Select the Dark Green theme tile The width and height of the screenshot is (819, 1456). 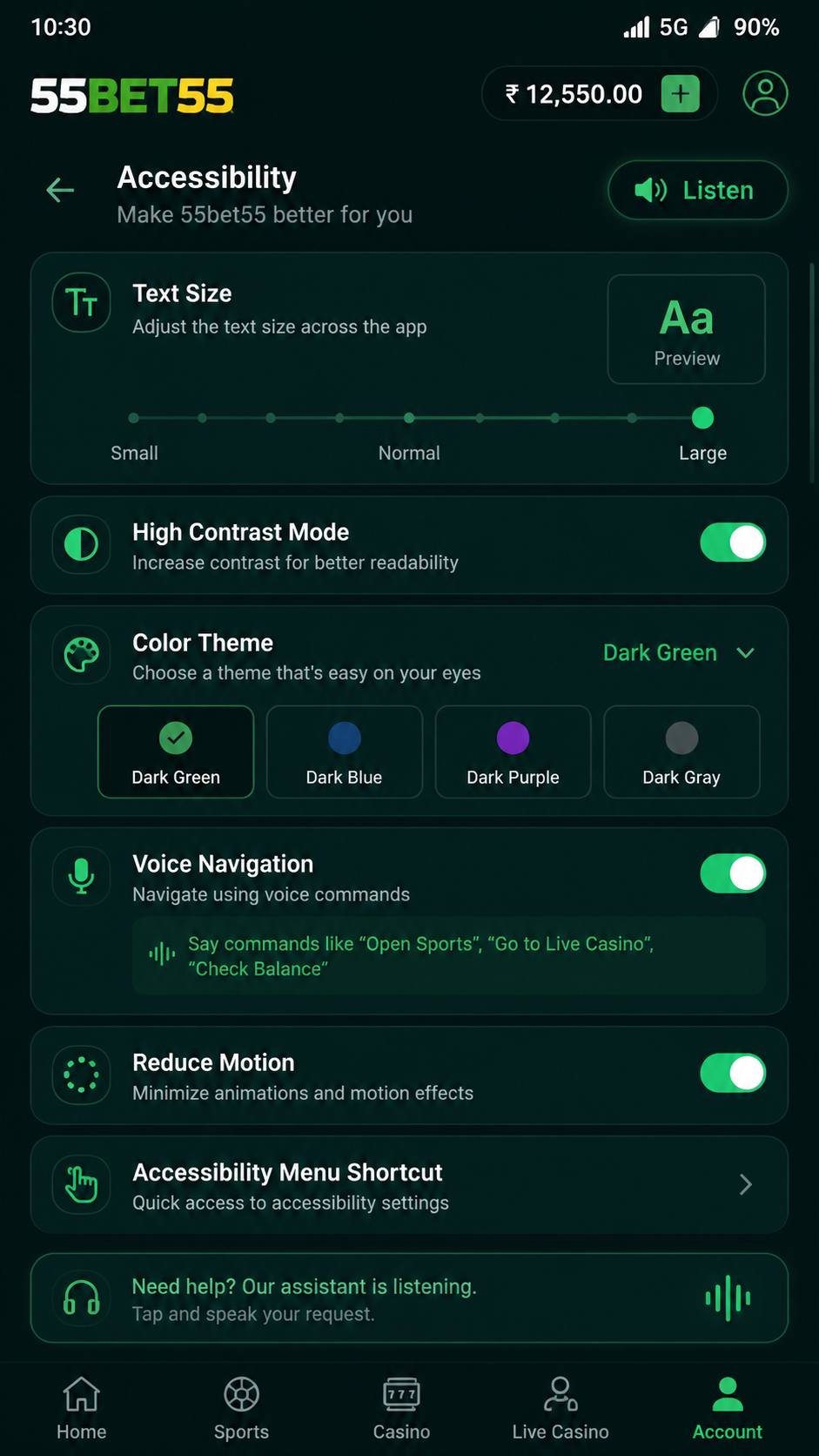click(176, 752)
